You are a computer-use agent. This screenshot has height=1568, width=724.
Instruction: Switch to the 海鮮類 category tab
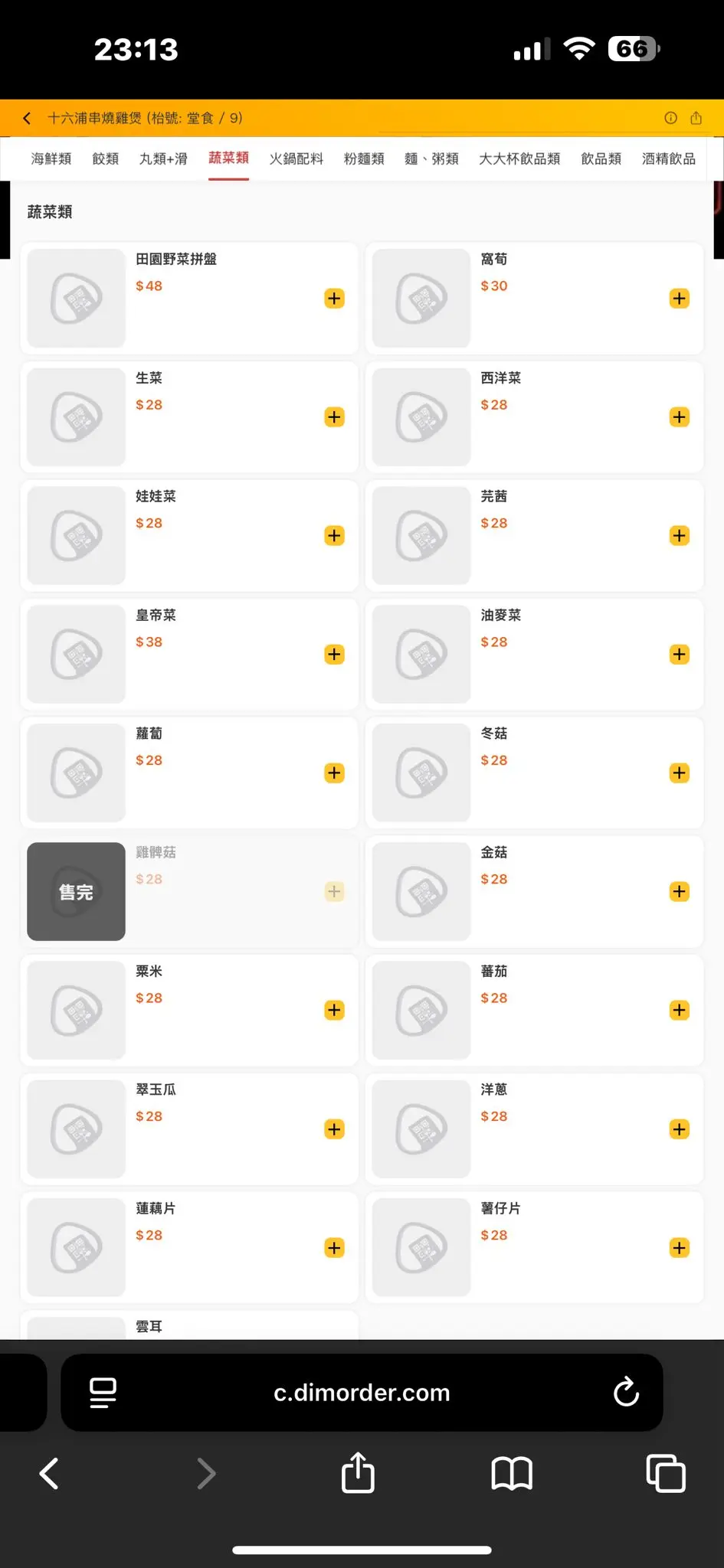(51, 158)
